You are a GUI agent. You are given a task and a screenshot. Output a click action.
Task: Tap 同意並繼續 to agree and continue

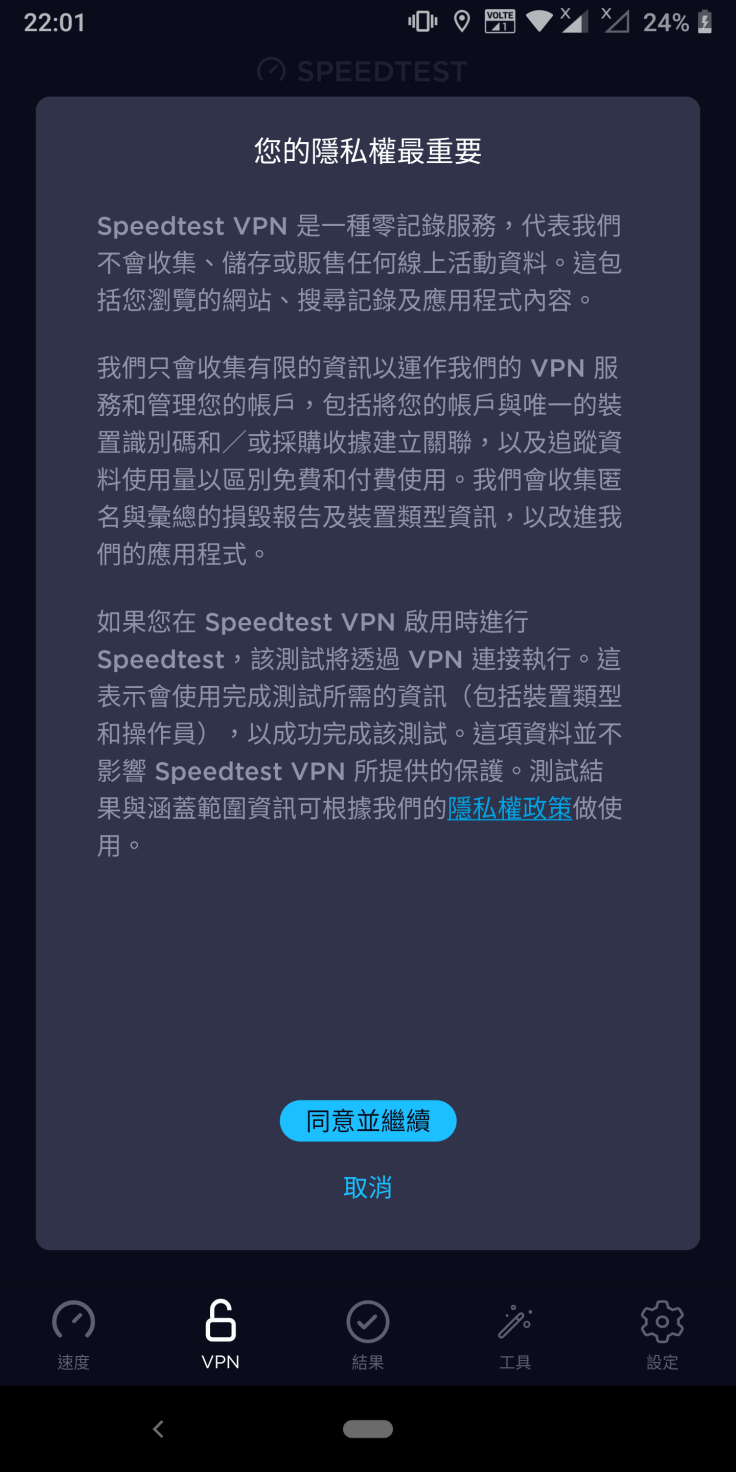[x=367, y=1121]
